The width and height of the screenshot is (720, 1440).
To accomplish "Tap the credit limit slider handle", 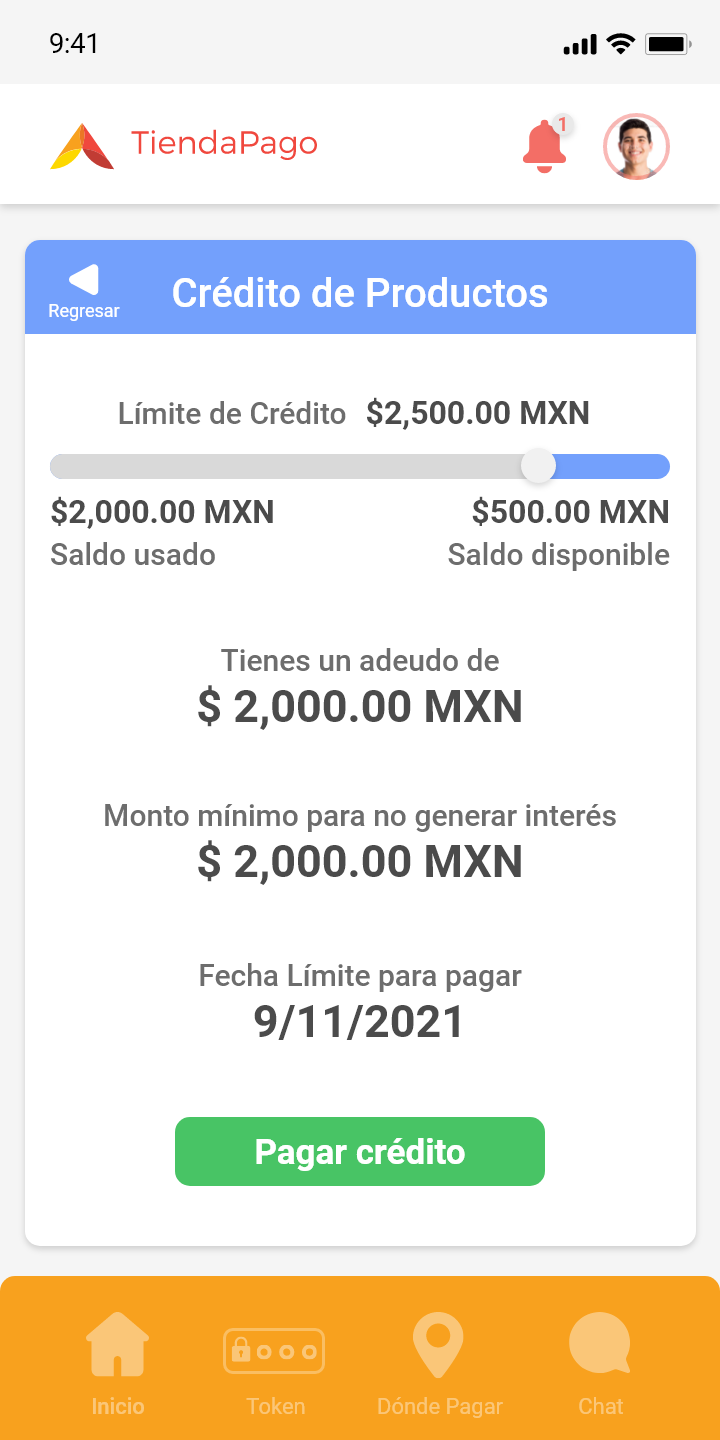I will click(538, 466).
